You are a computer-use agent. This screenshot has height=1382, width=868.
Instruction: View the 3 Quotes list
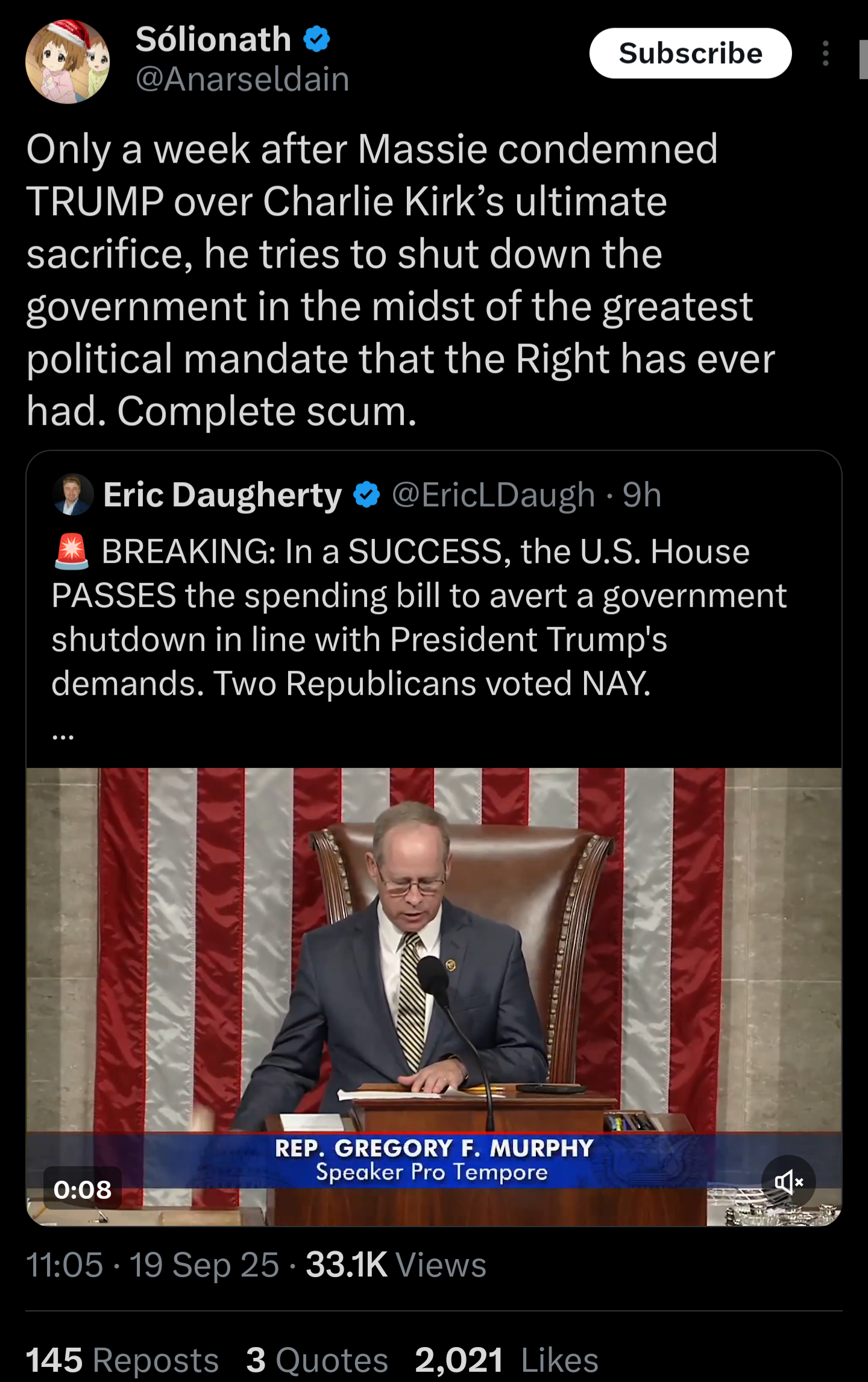click(x=317, y=1360)
